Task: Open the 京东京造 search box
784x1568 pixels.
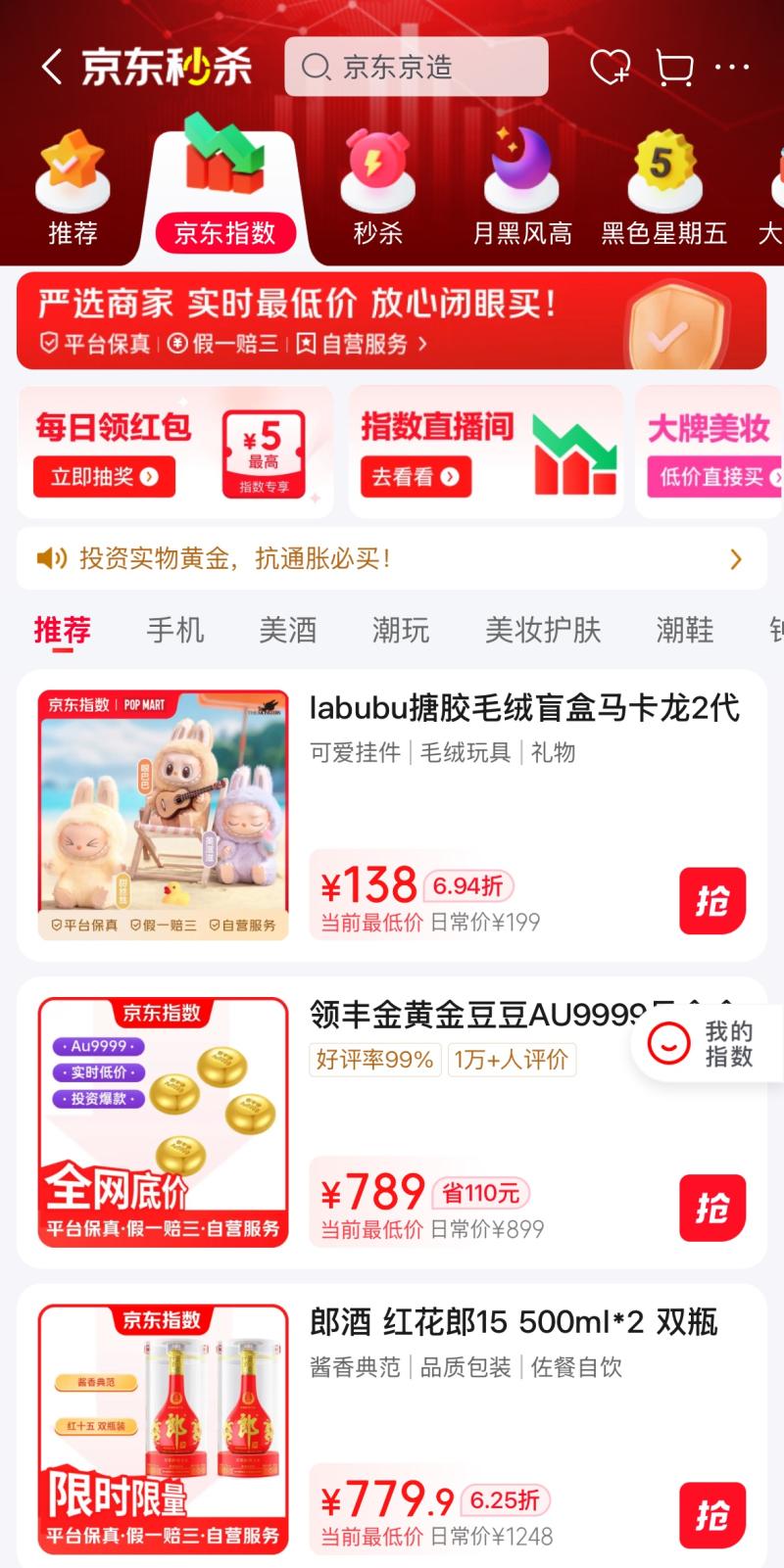Action: pyautogui.click(x=416, y=67)
